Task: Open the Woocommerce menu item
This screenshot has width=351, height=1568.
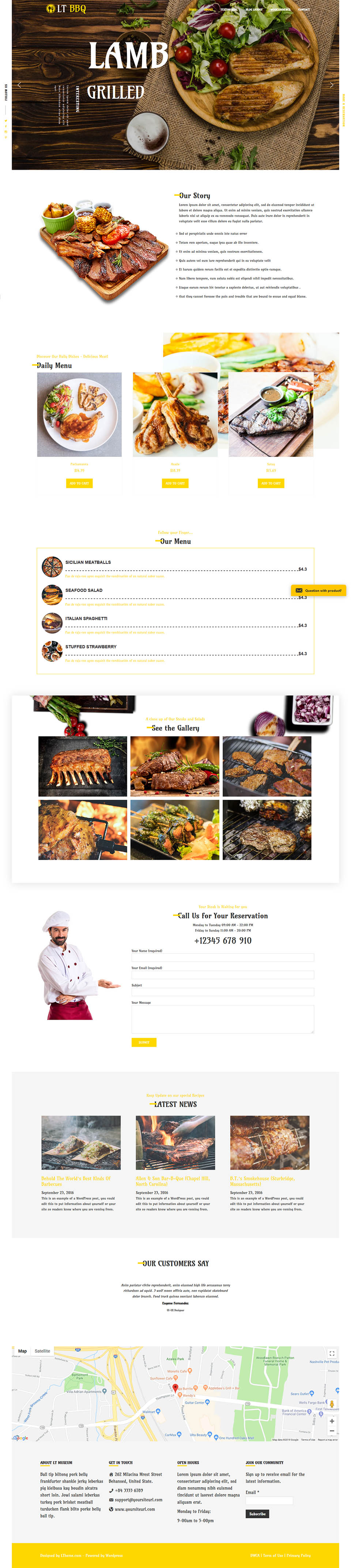Action: click(280, 10)
